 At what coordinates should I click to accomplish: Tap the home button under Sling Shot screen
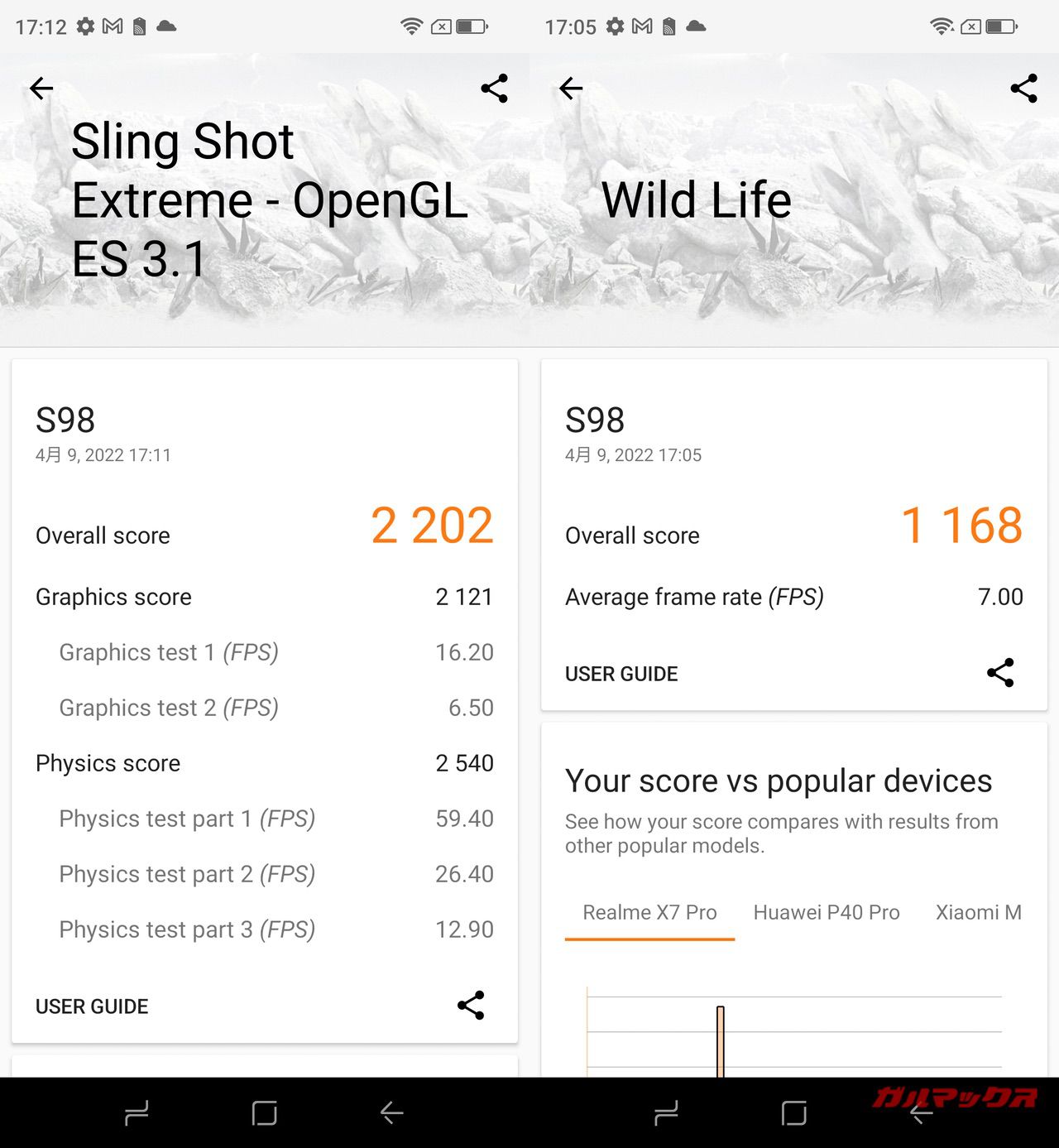tap(264, 1113)
